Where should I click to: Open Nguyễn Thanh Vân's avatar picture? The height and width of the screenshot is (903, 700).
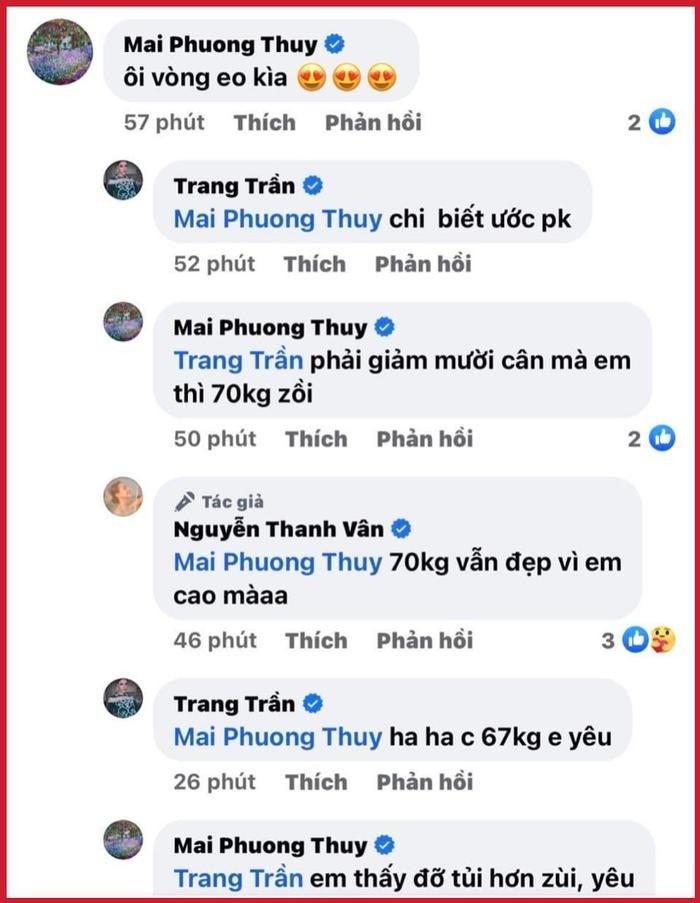123,497
